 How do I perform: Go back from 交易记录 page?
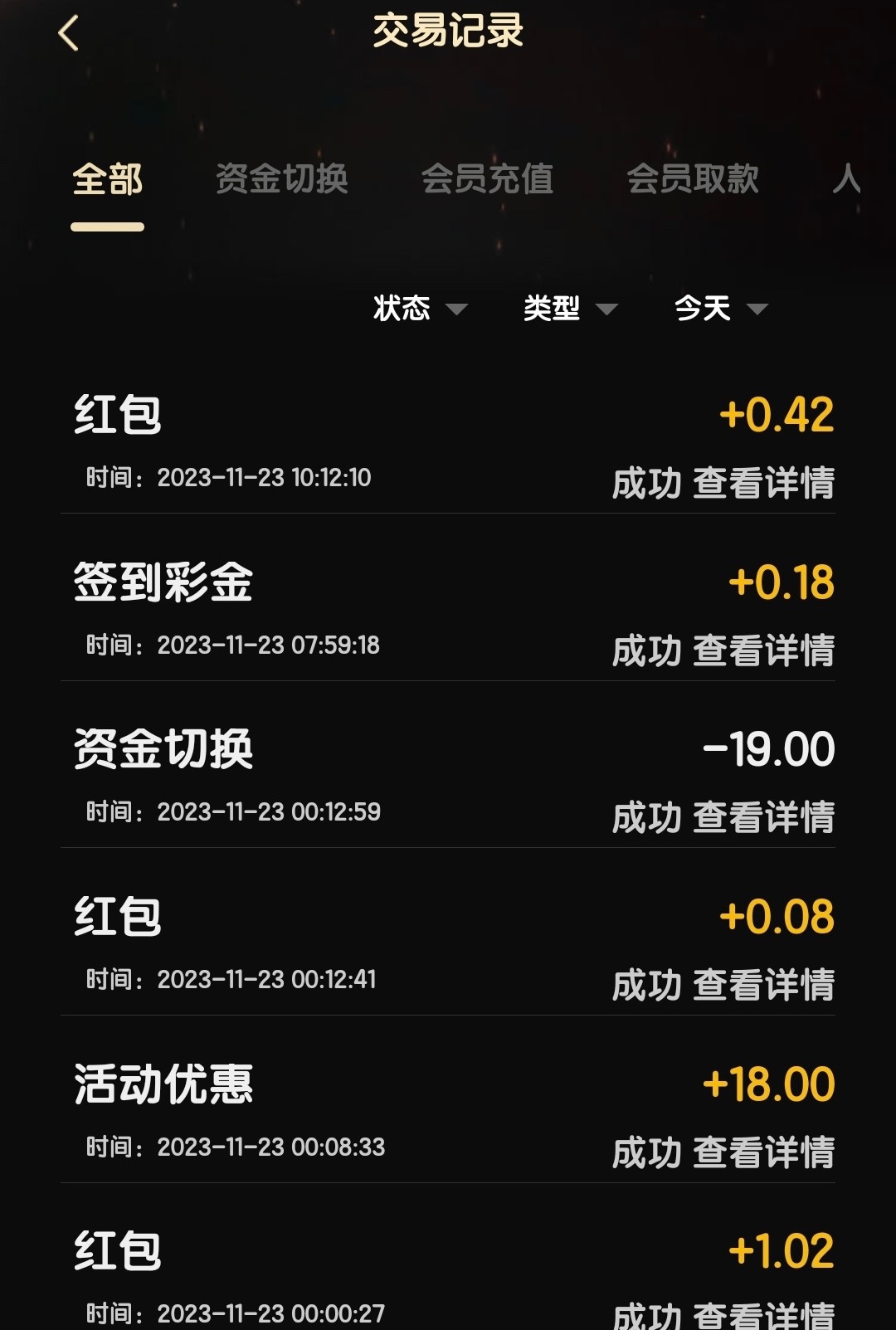click(69, 34)
